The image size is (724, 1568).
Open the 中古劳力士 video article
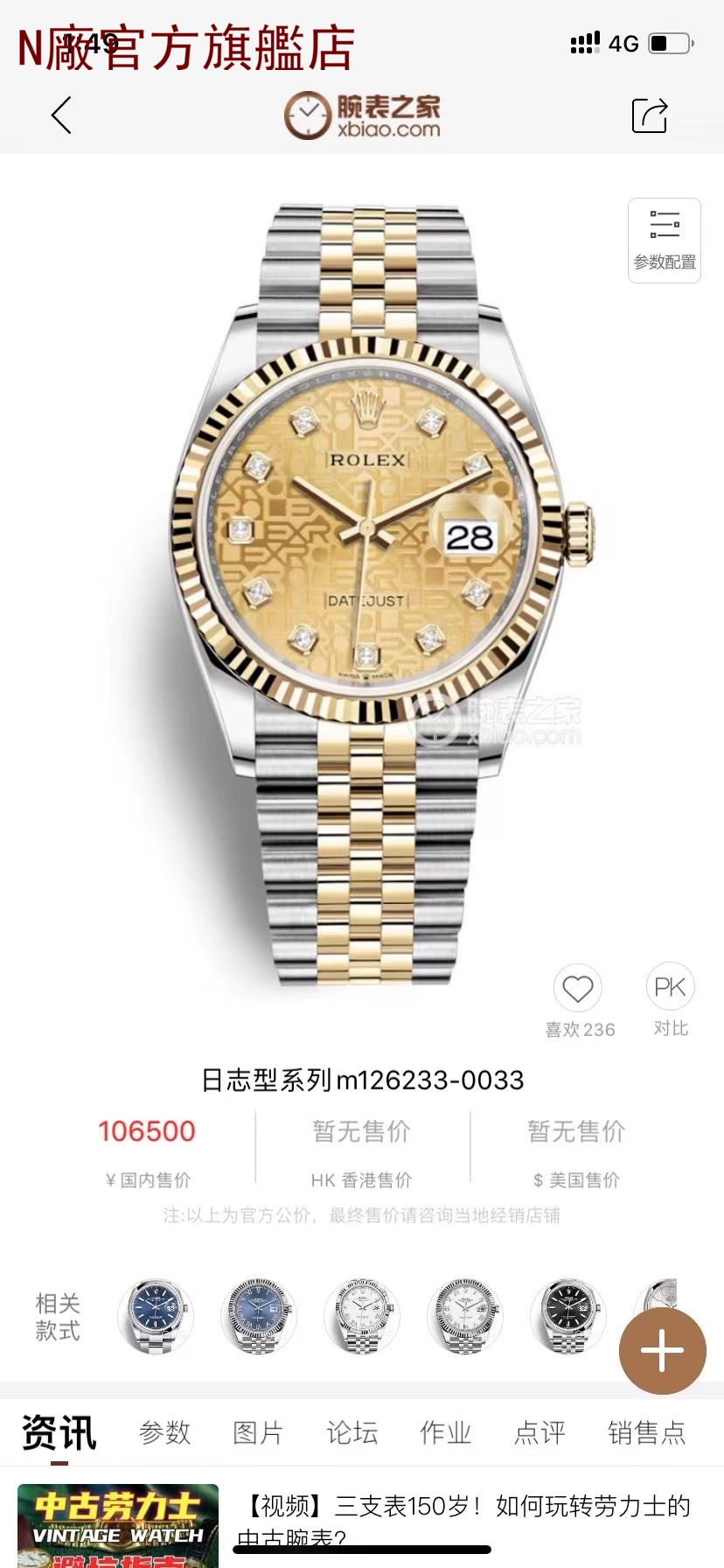coord(463,1518)
